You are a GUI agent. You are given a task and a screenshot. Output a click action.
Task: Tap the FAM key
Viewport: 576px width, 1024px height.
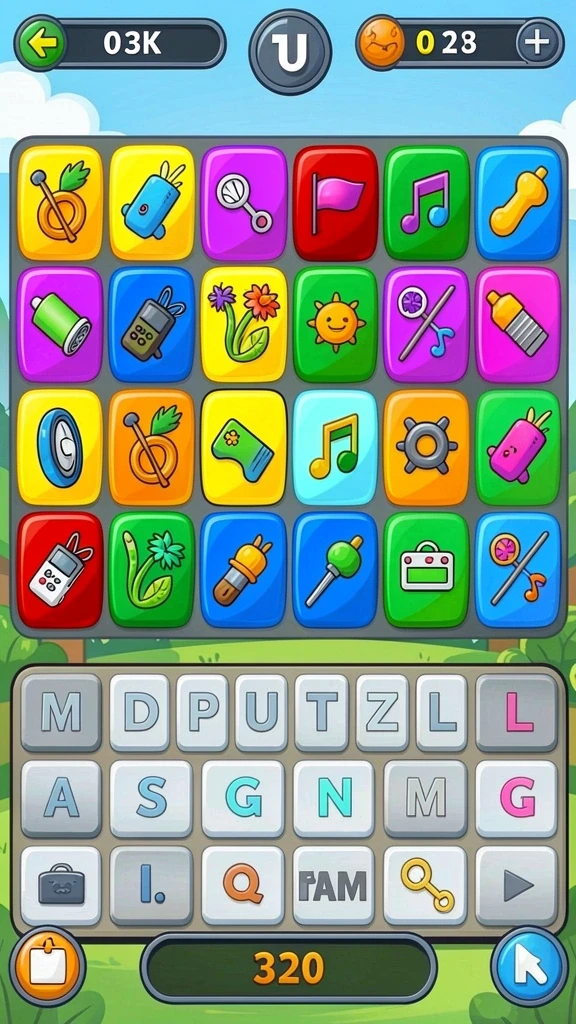333,886
